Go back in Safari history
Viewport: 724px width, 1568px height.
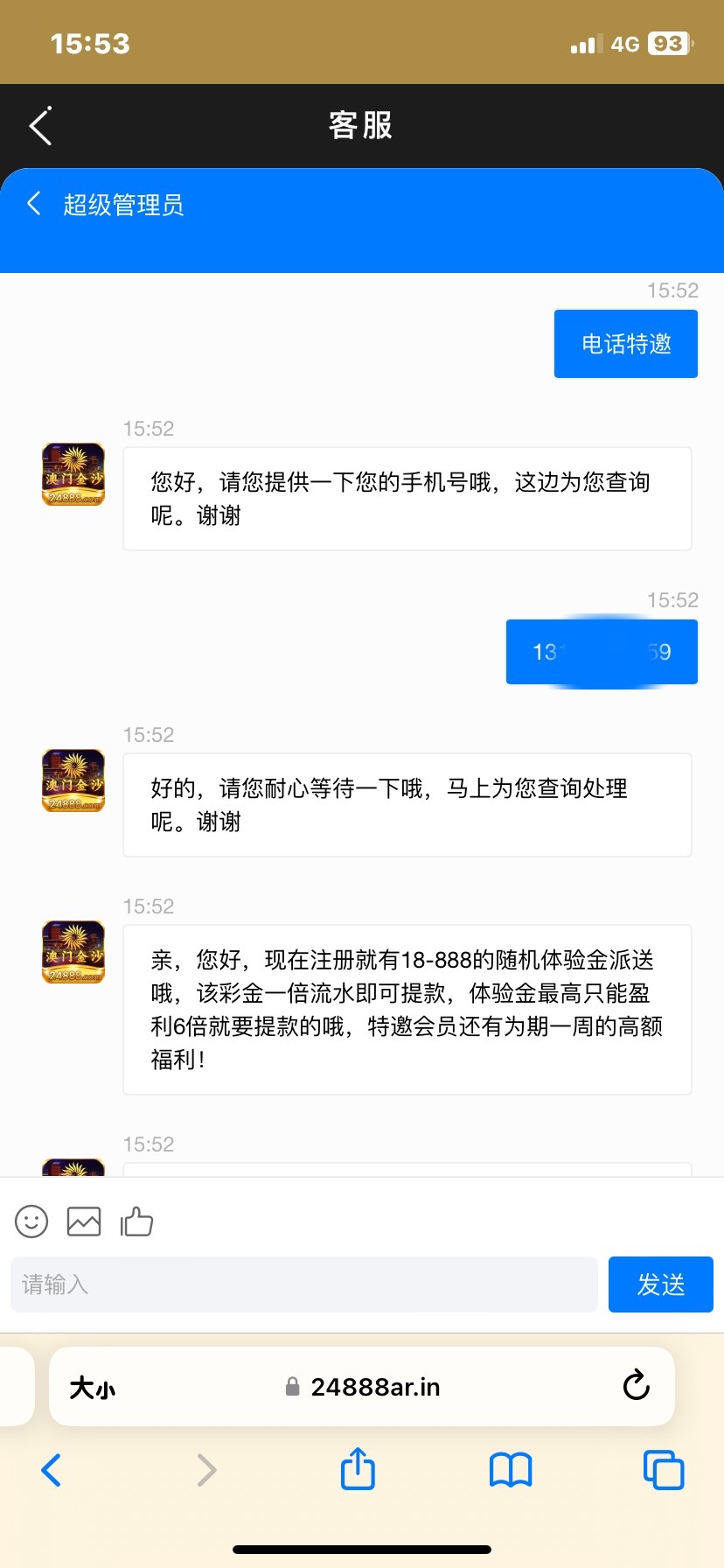[52, 1470]
